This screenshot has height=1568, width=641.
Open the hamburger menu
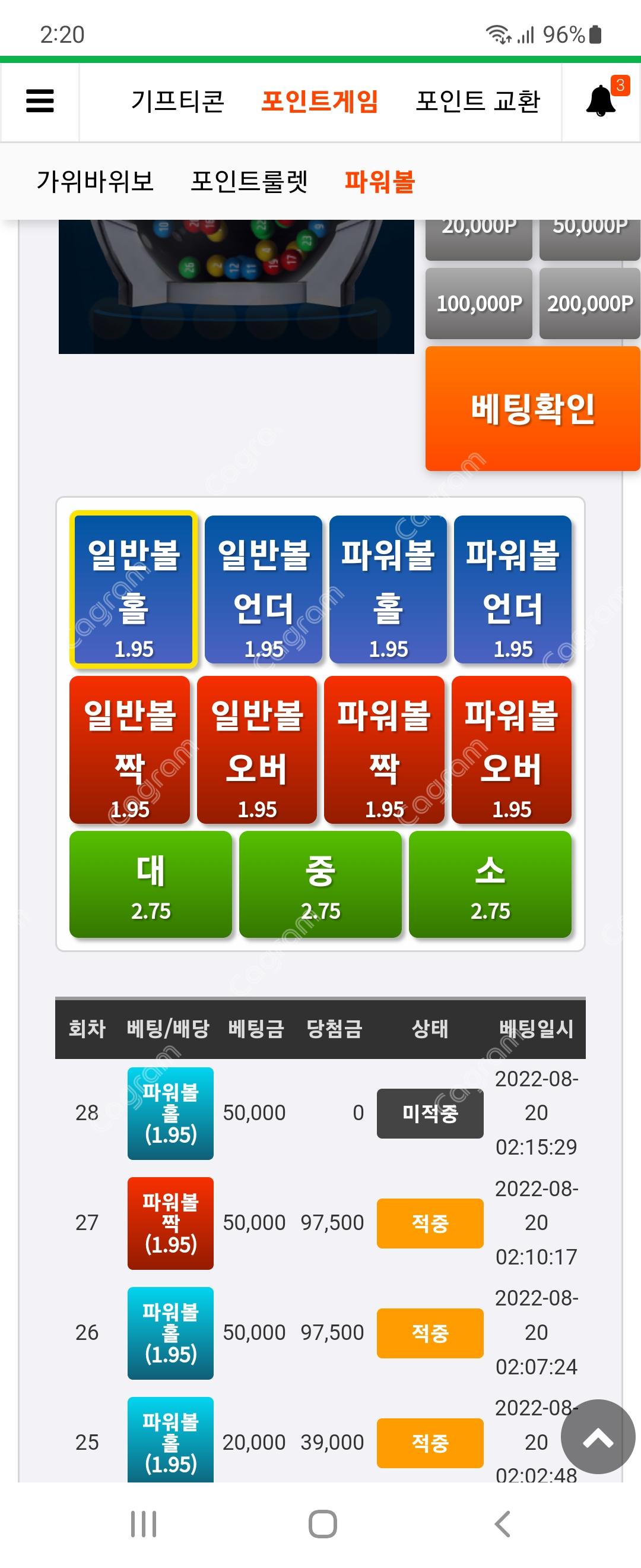pos(40,101)
